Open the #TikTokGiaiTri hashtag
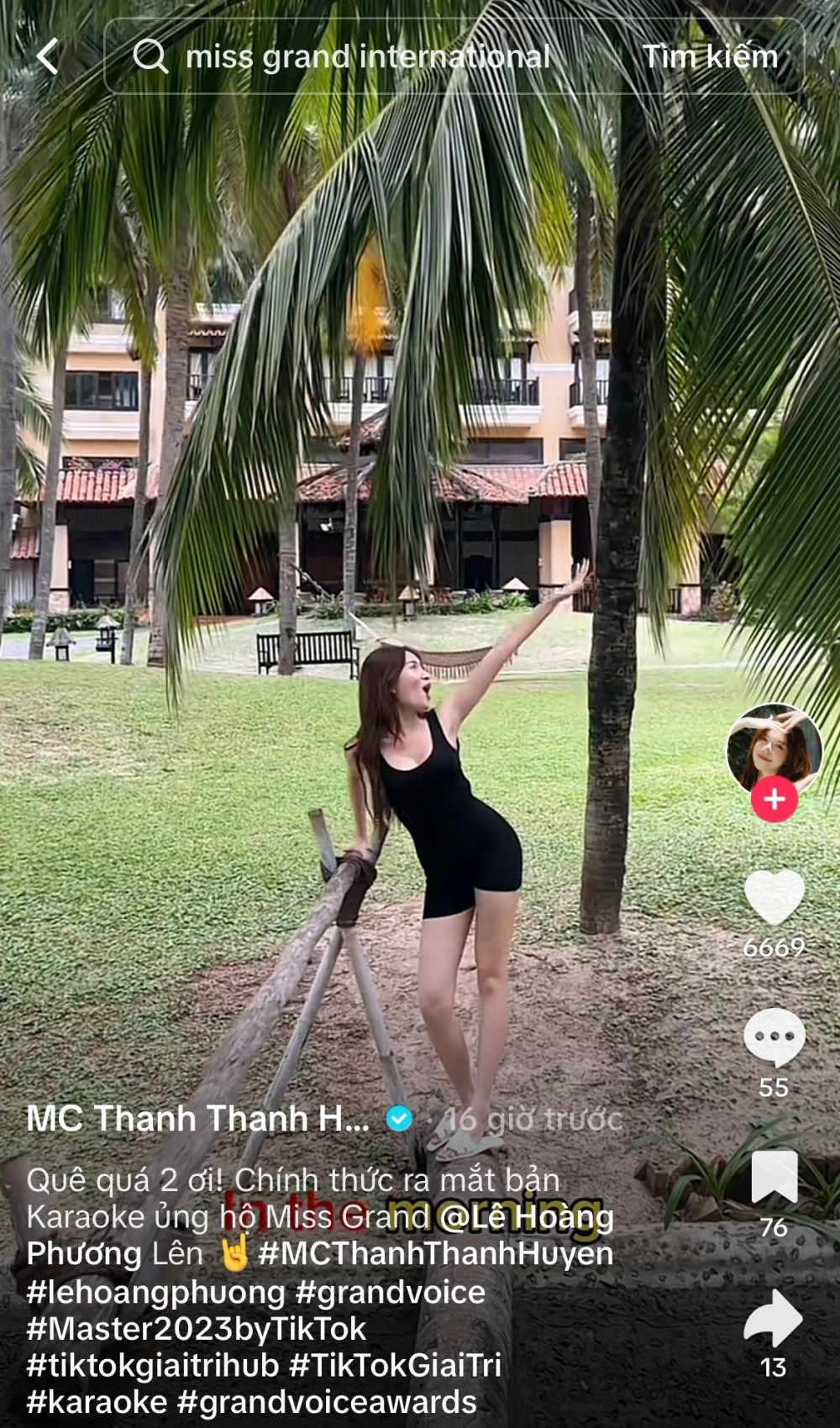This screenshot has width=840, height=1428. pyautogui.click(x=395, y=1366)
